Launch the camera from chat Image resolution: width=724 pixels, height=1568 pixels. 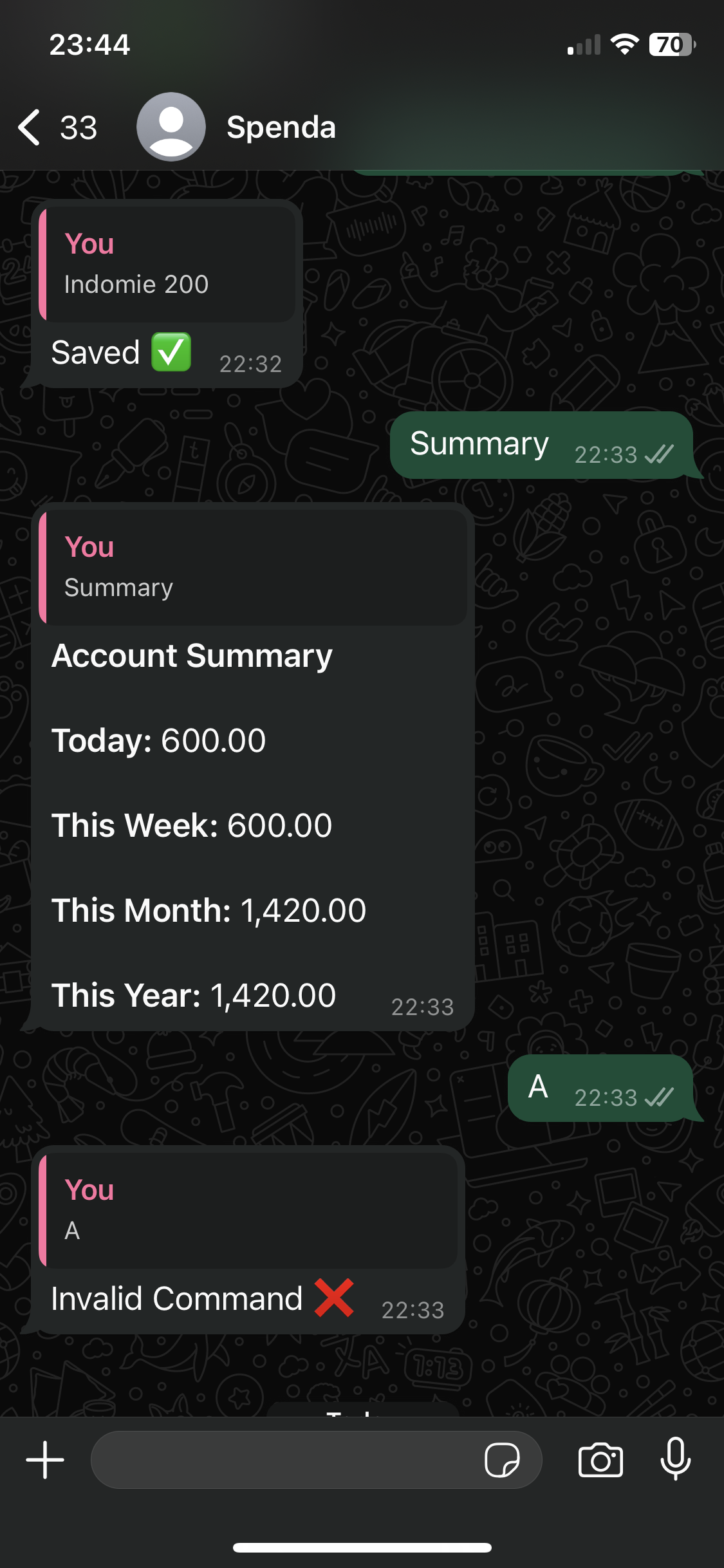(x=600, y=1460)
